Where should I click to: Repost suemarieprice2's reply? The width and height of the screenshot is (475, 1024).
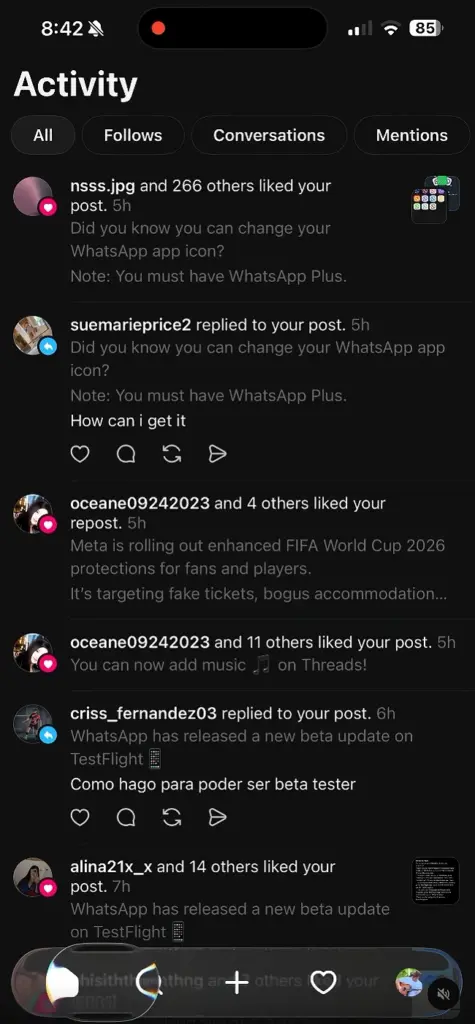172,454
